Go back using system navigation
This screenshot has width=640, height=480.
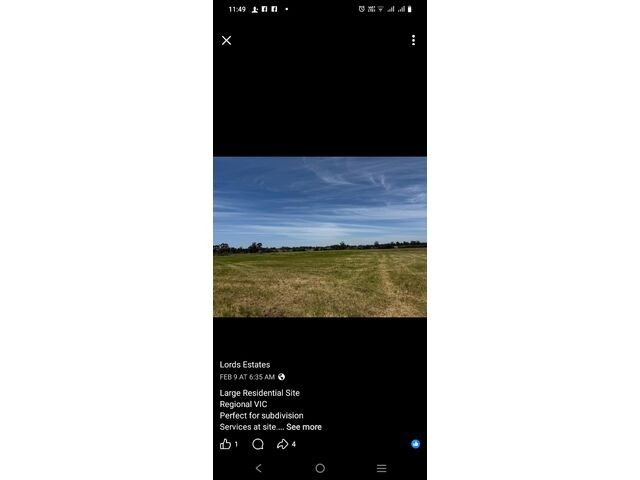point(258,468)
